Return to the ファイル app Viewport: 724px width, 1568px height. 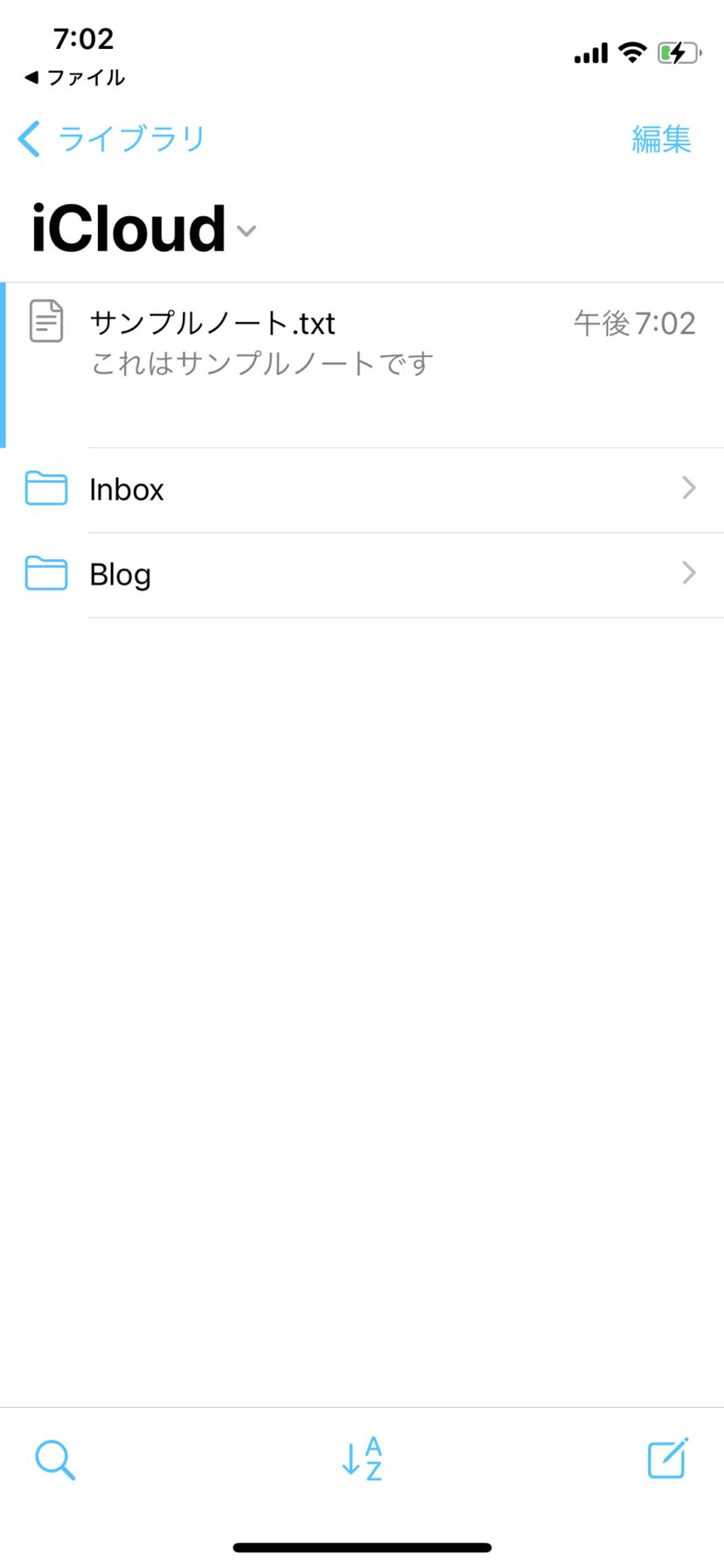[75, 78]
